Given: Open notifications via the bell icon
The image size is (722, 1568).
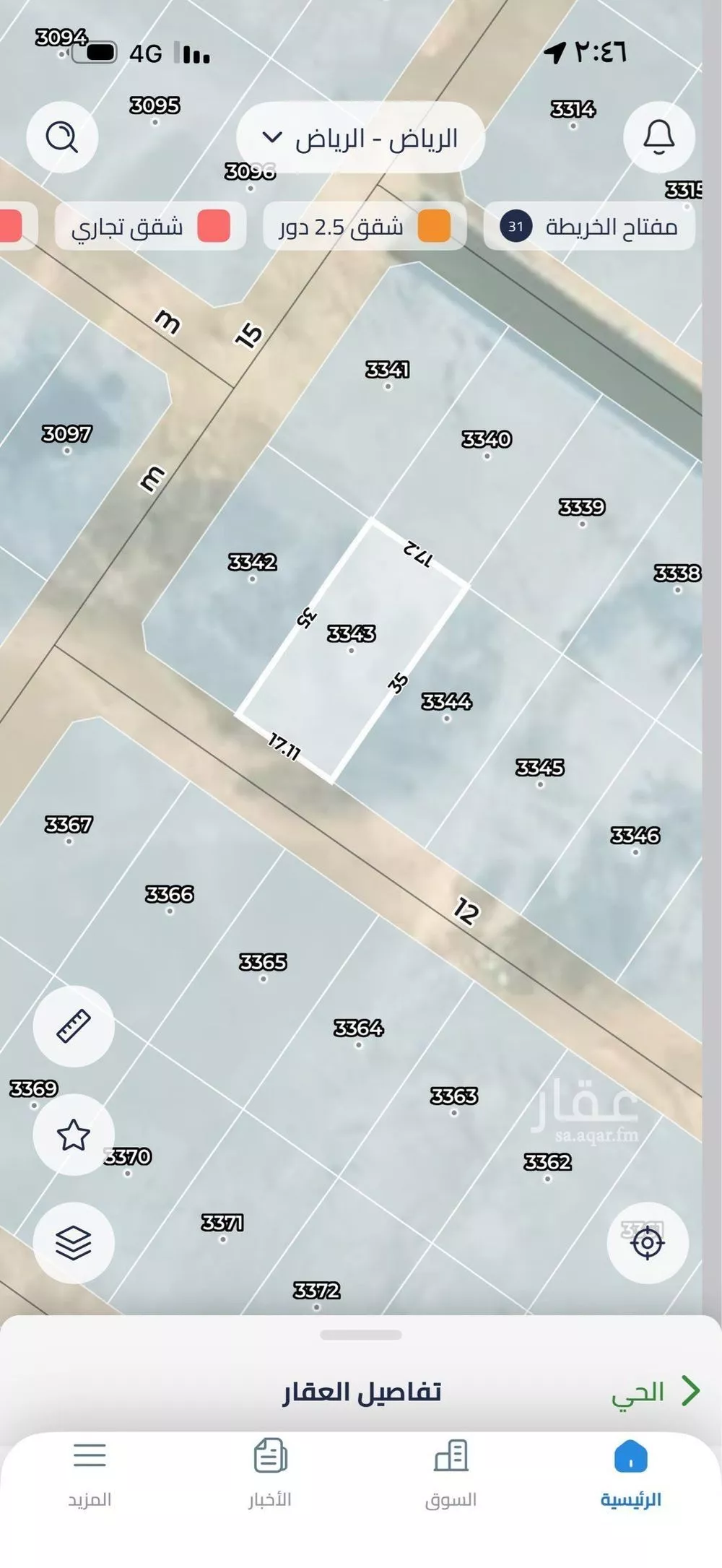Looking at the screenshot, I should [x=658, y=136].
